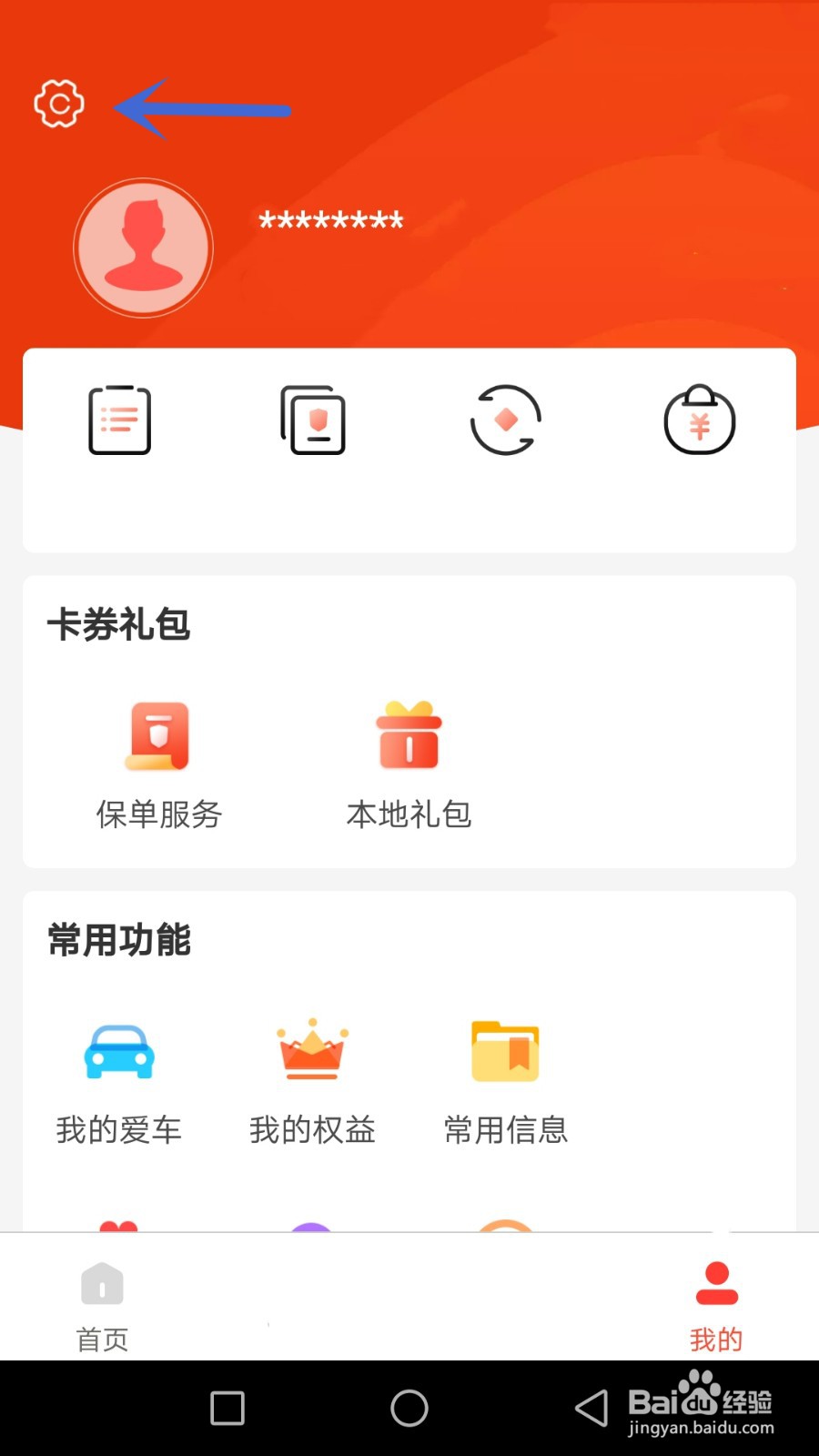View 我的权益
The image size is (819, 1456).
312,1082
